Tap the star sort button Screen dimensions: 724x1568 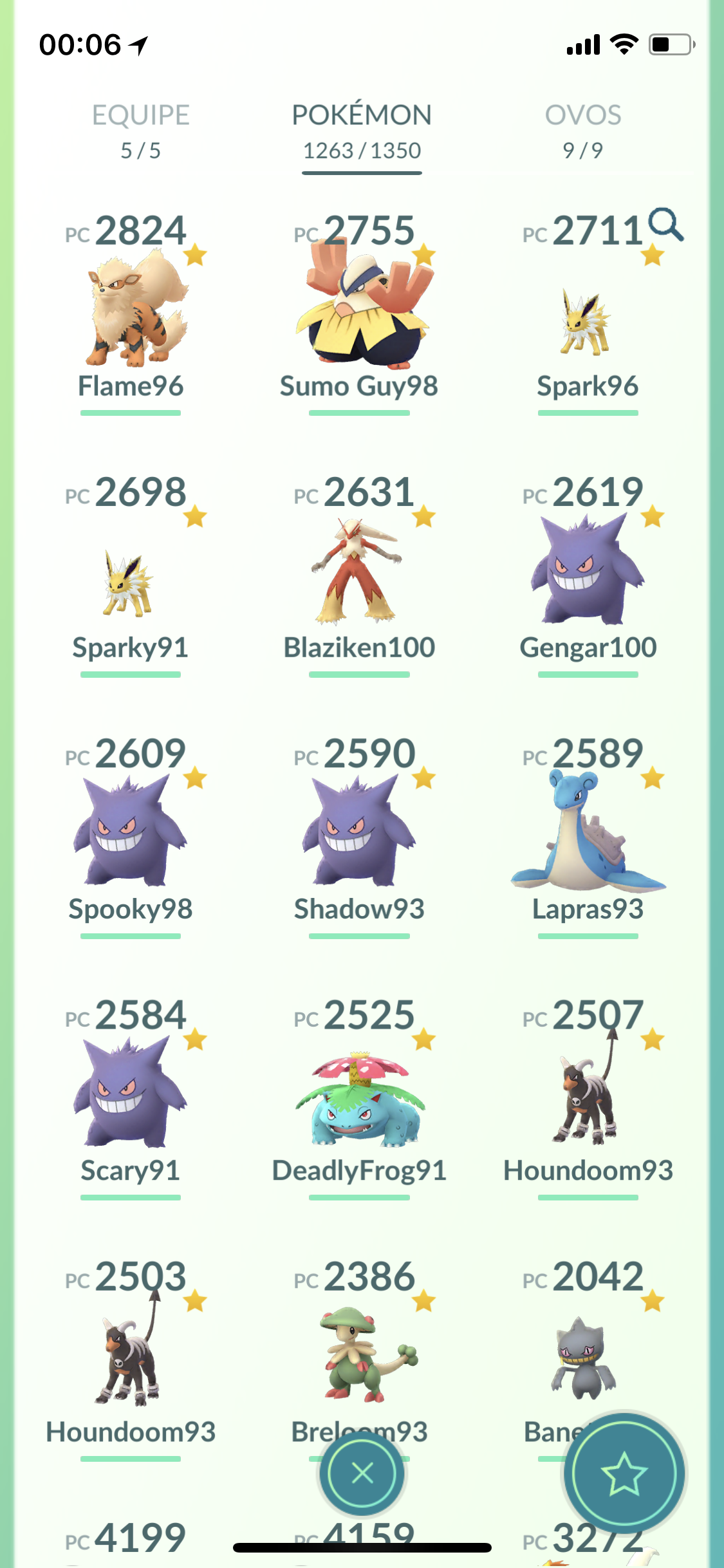tap(624, 1473)
